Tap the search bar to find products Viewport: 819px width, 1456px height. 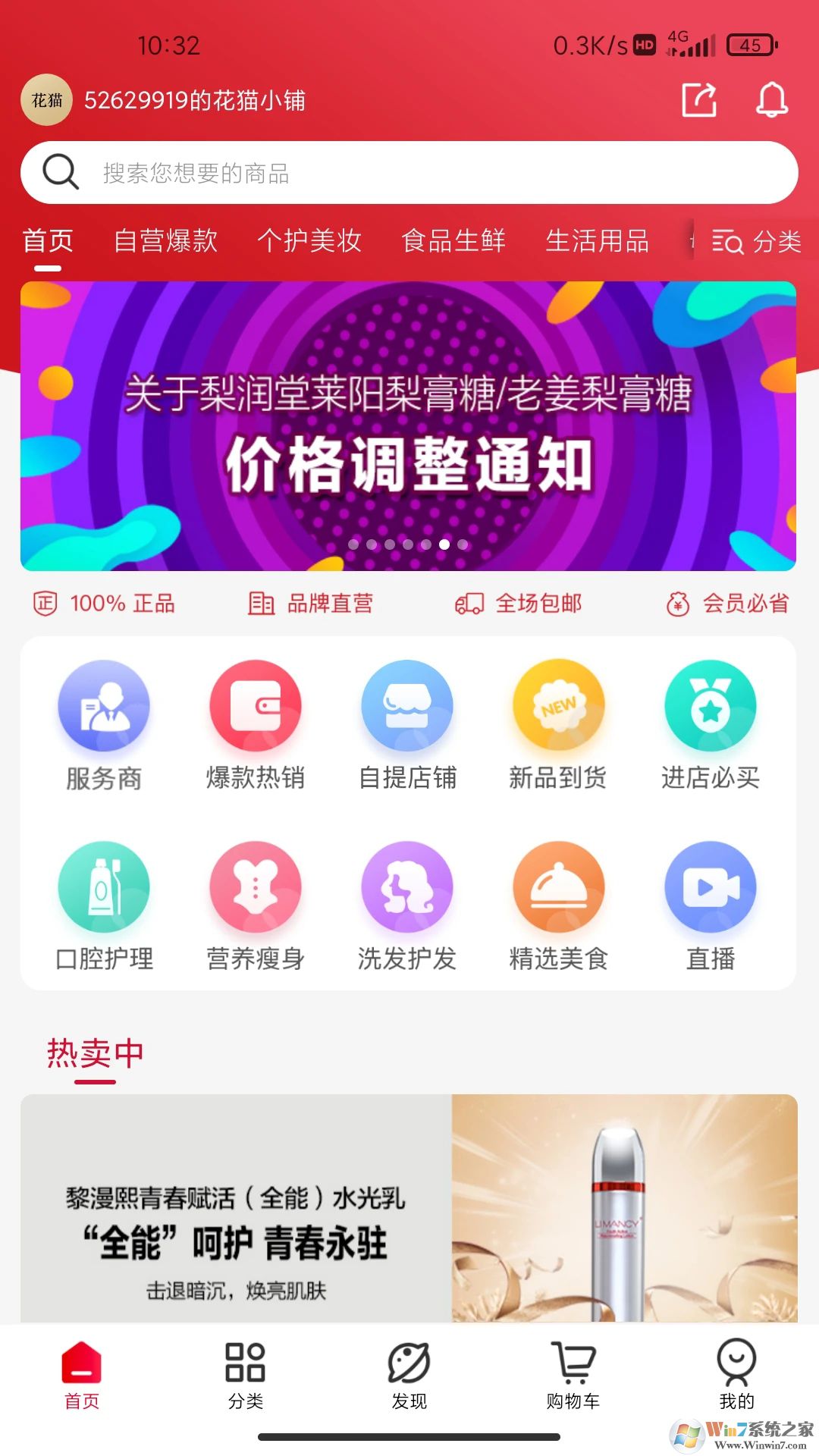click(x=409, y=173)
